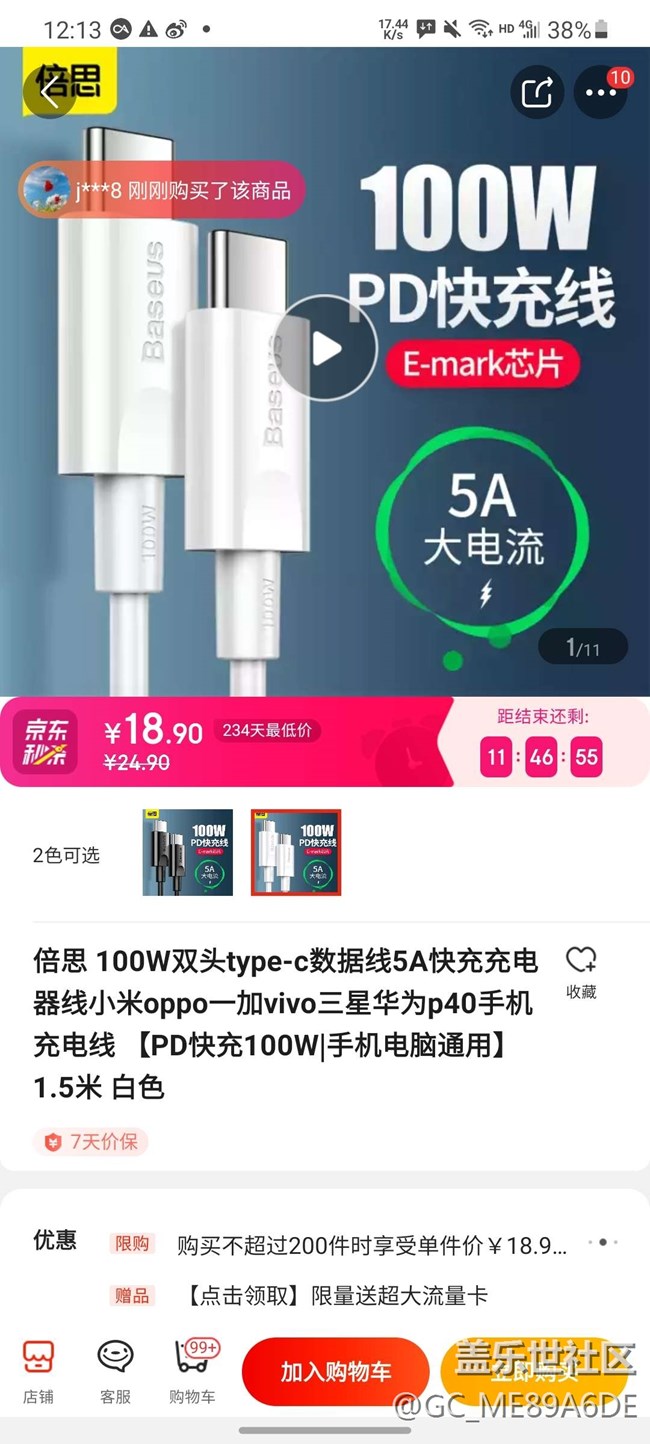Share this product

pyautogui.click(x=537, y=93)
